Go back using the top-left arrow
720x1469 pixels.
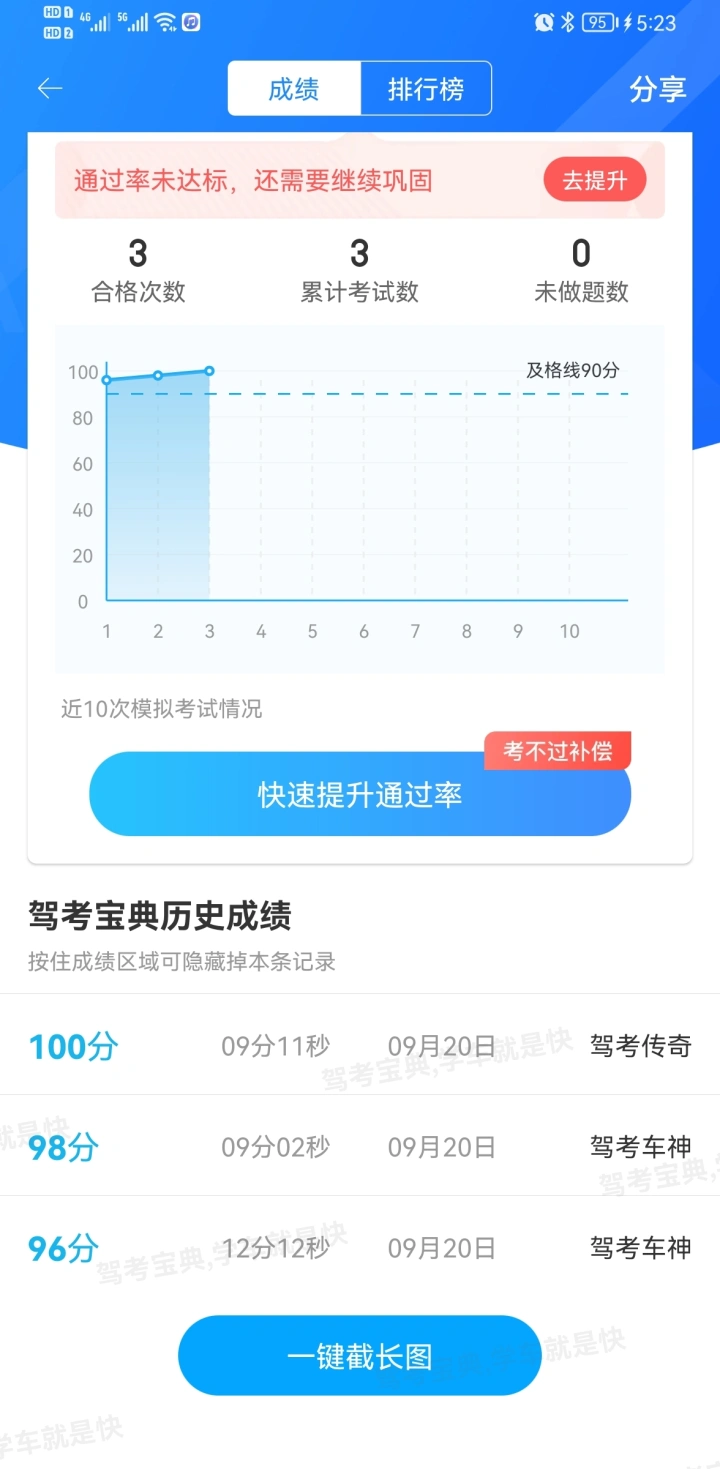(50, 89)
